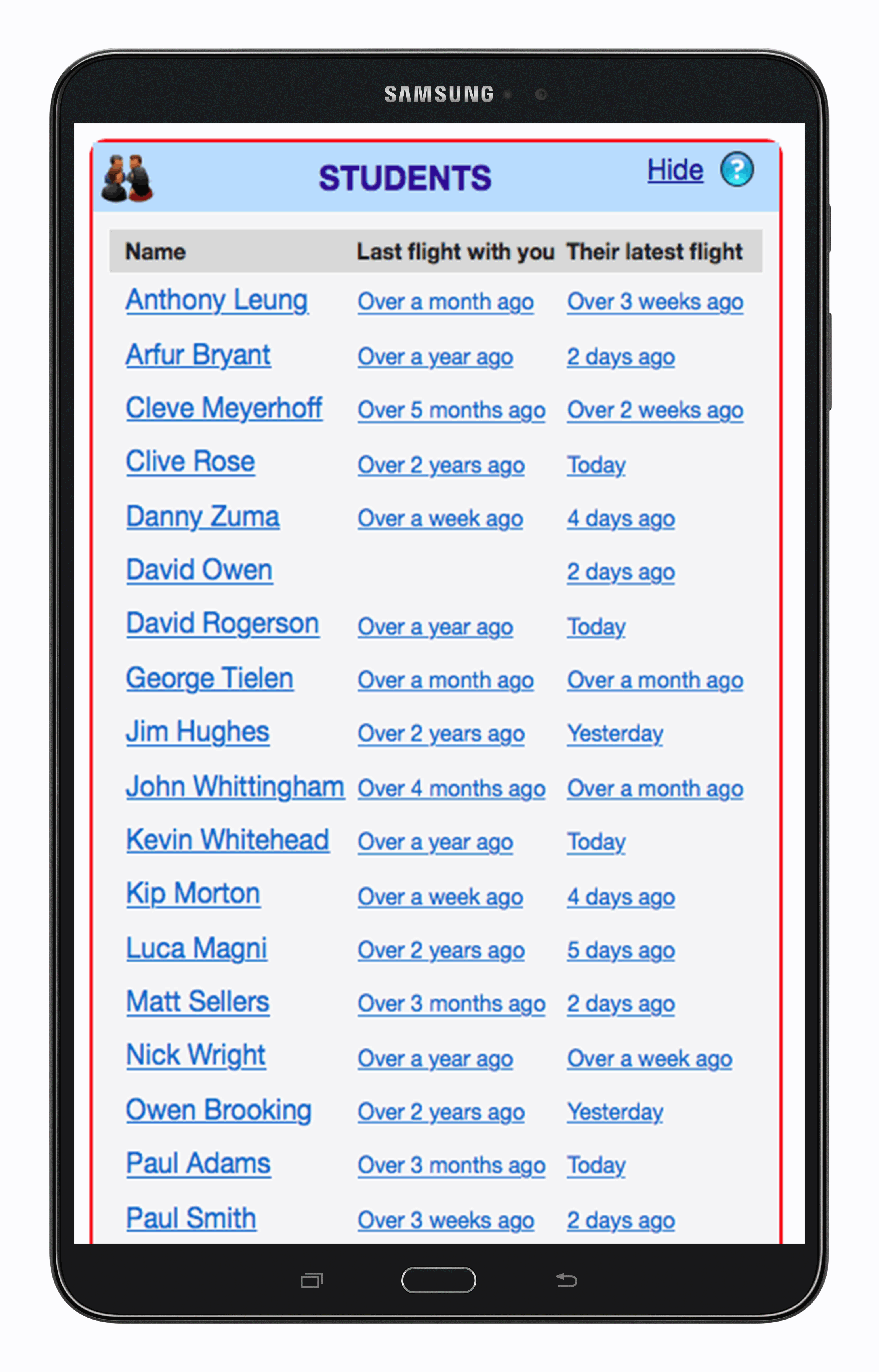Open Cleve Meyerhoff's student record
Screen dimensions: 879x1372
click(x=224, y=408)
